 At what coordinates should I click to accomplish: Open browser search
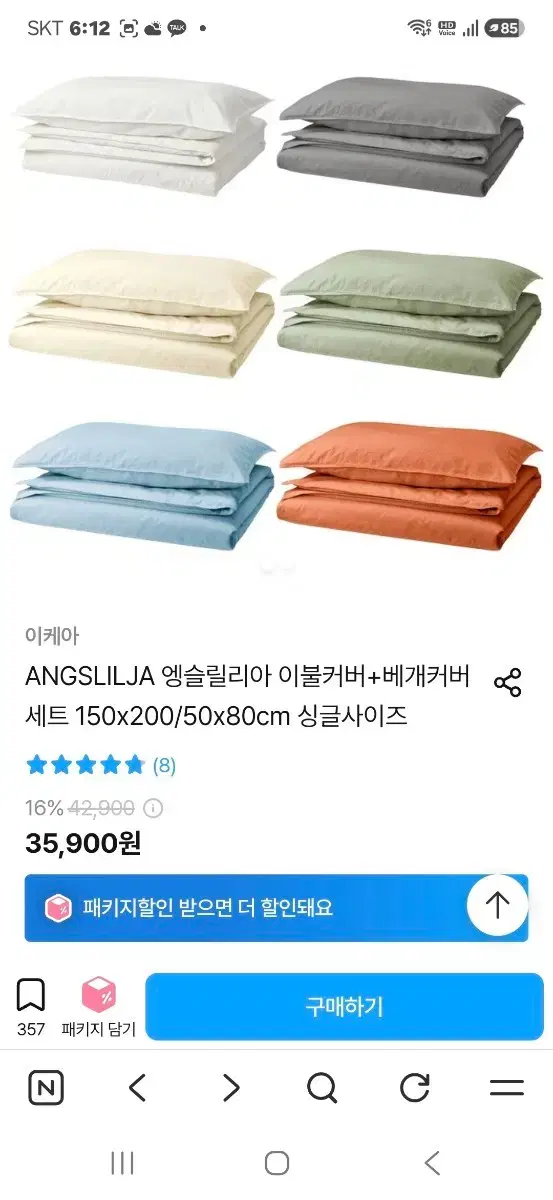pyautogui.click(x=322, y=1088)
